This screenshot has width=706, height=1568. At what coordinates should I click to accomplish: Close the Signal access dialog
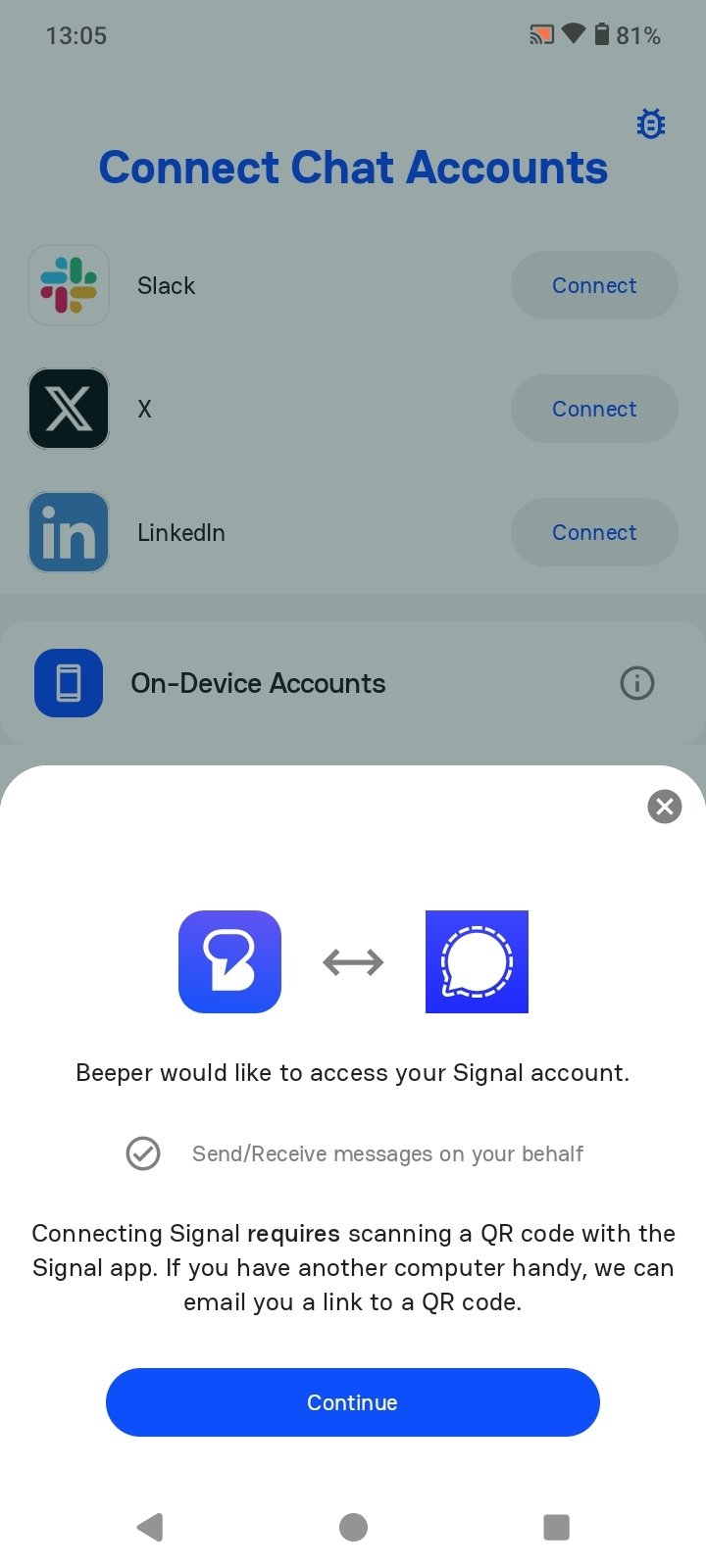(664, 807)
